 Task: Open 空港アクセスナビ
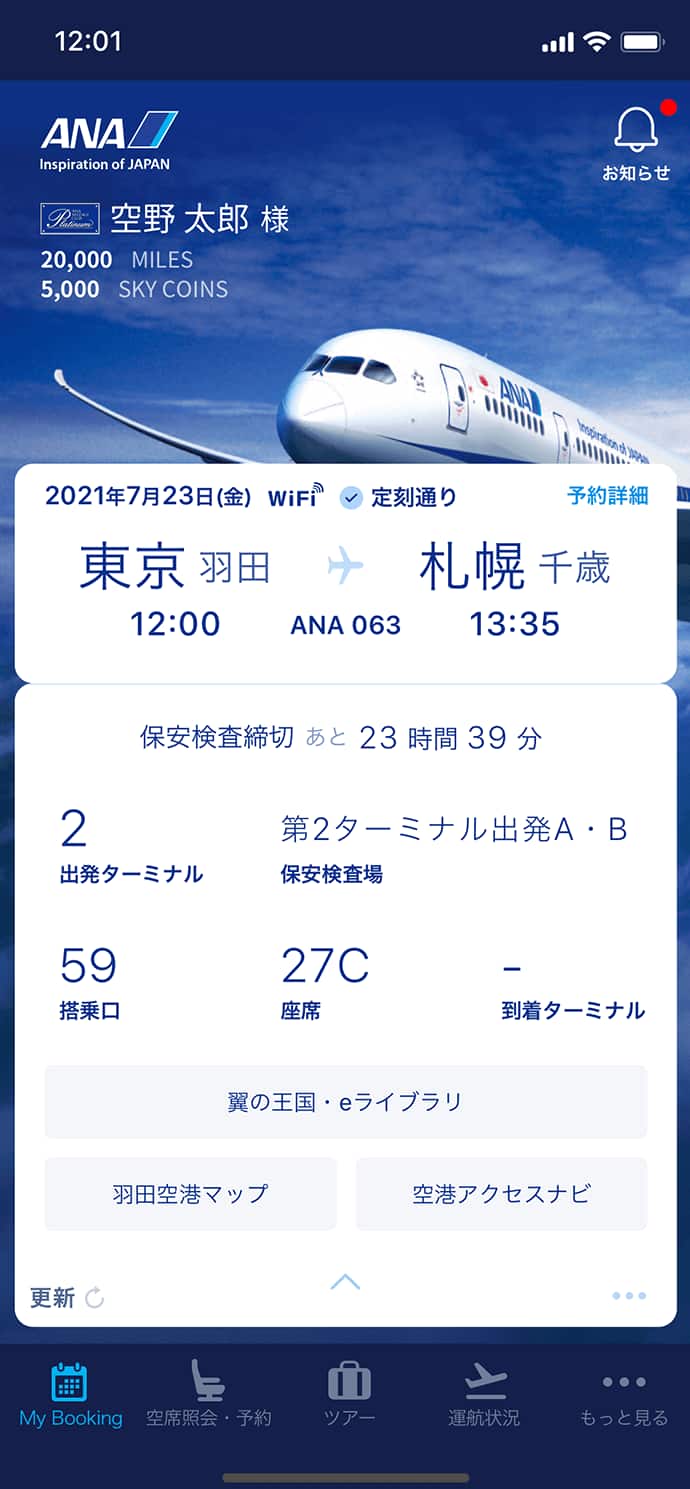pyautogui.click(x=501, y=1194)
